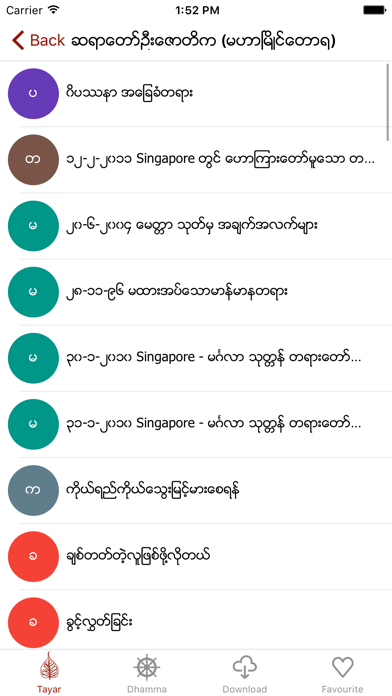
Task: Switch to the Tayar tab
Action: pyautogui.click(x=49, y=674)
